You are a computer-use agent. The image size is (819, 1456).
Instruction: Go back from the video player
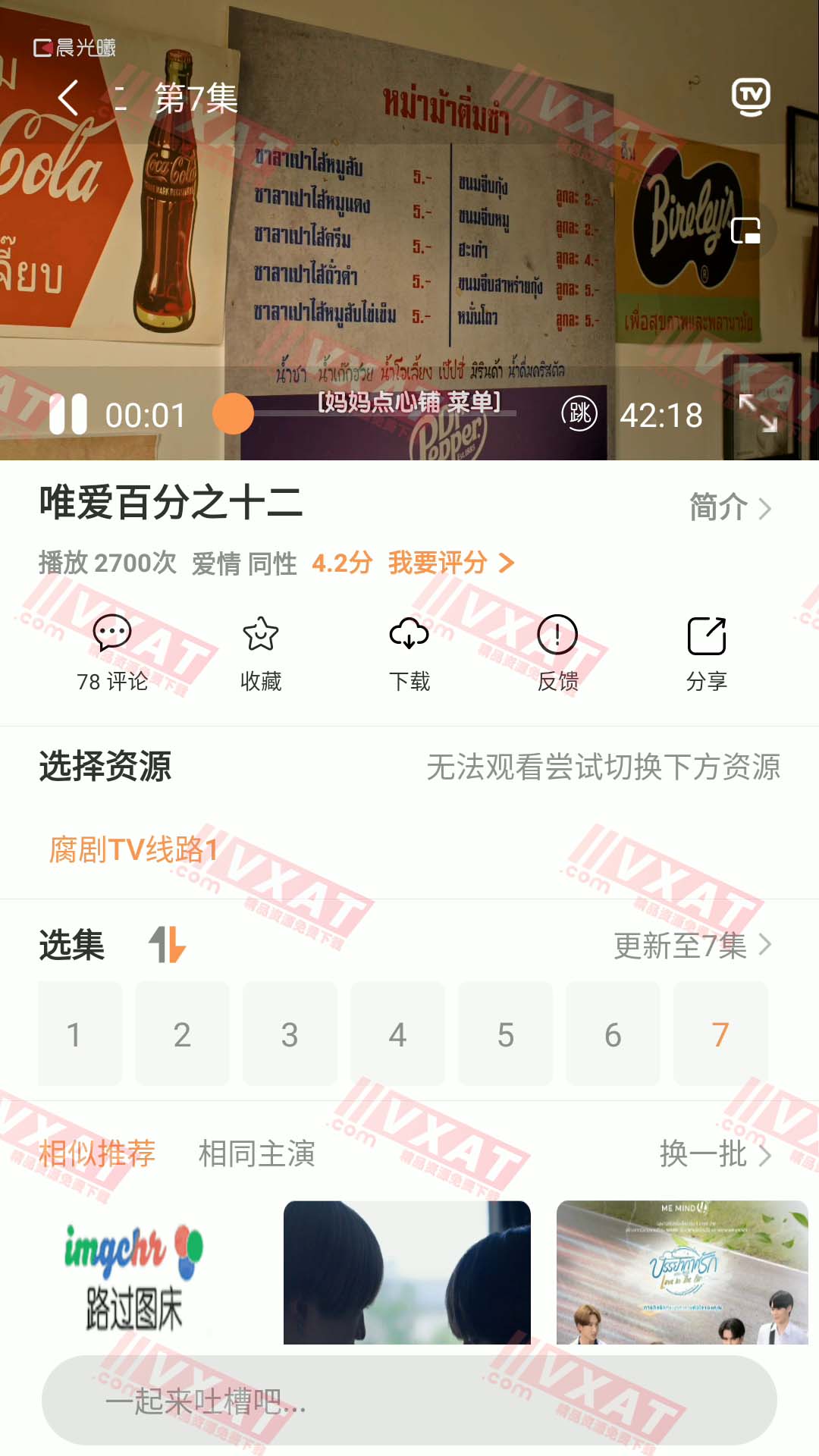tap(68, 98)
